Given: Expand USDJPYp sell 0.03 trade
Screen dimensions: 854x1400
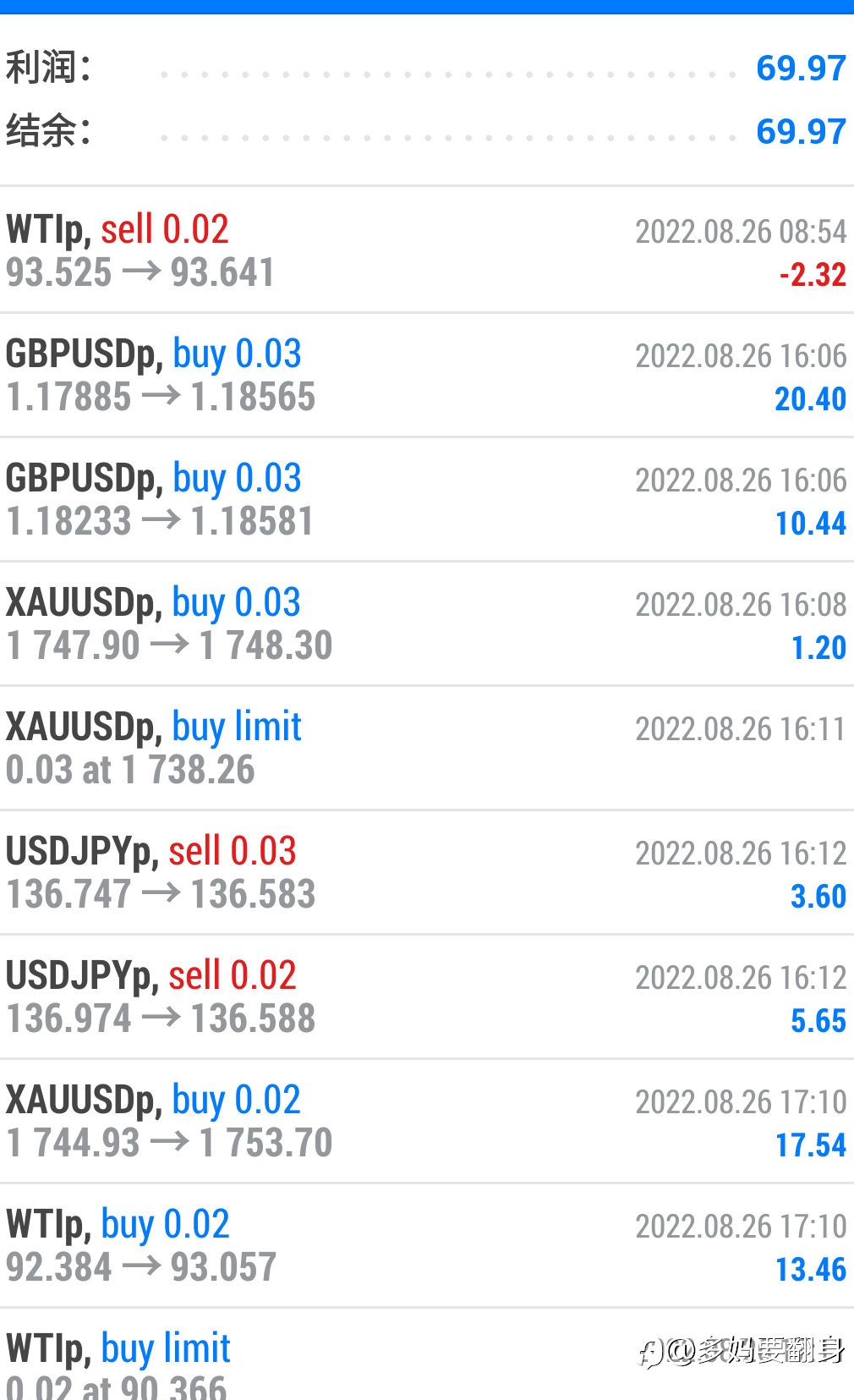Looking at the screenshot, I should click(427, 872).
